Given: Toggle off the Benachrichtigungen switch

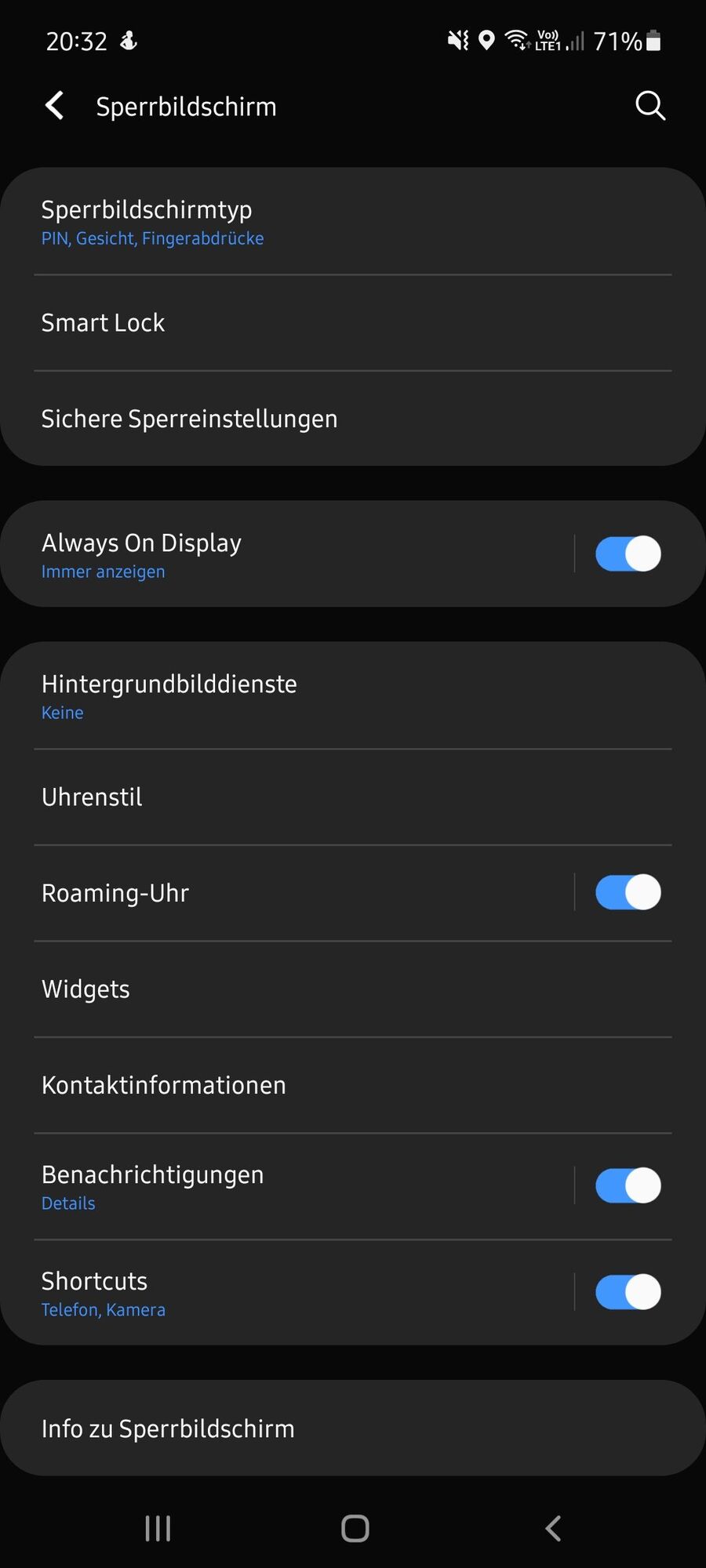Looking at the screenshot, I should [628, 1186].
